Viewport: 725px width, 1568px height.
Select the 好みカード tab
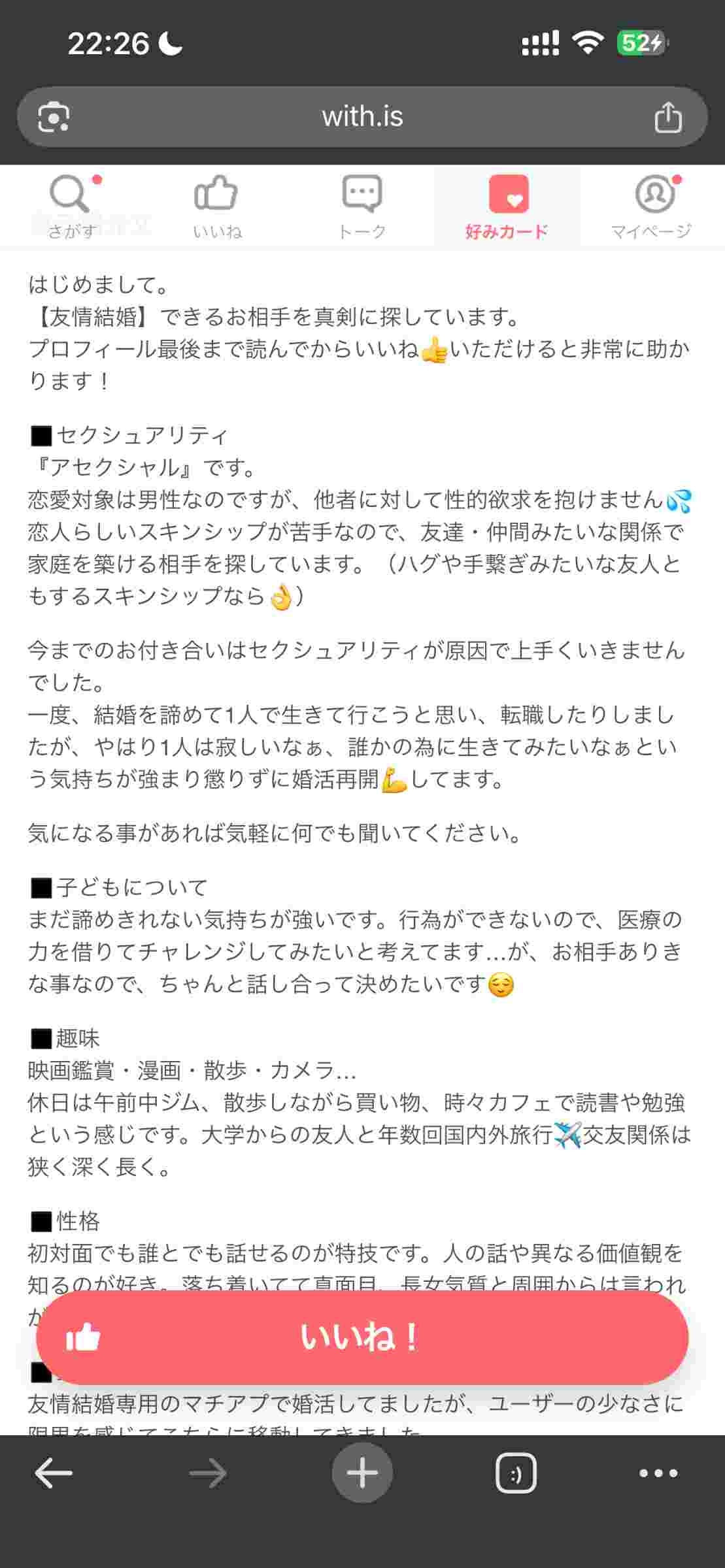coord(507,206)
